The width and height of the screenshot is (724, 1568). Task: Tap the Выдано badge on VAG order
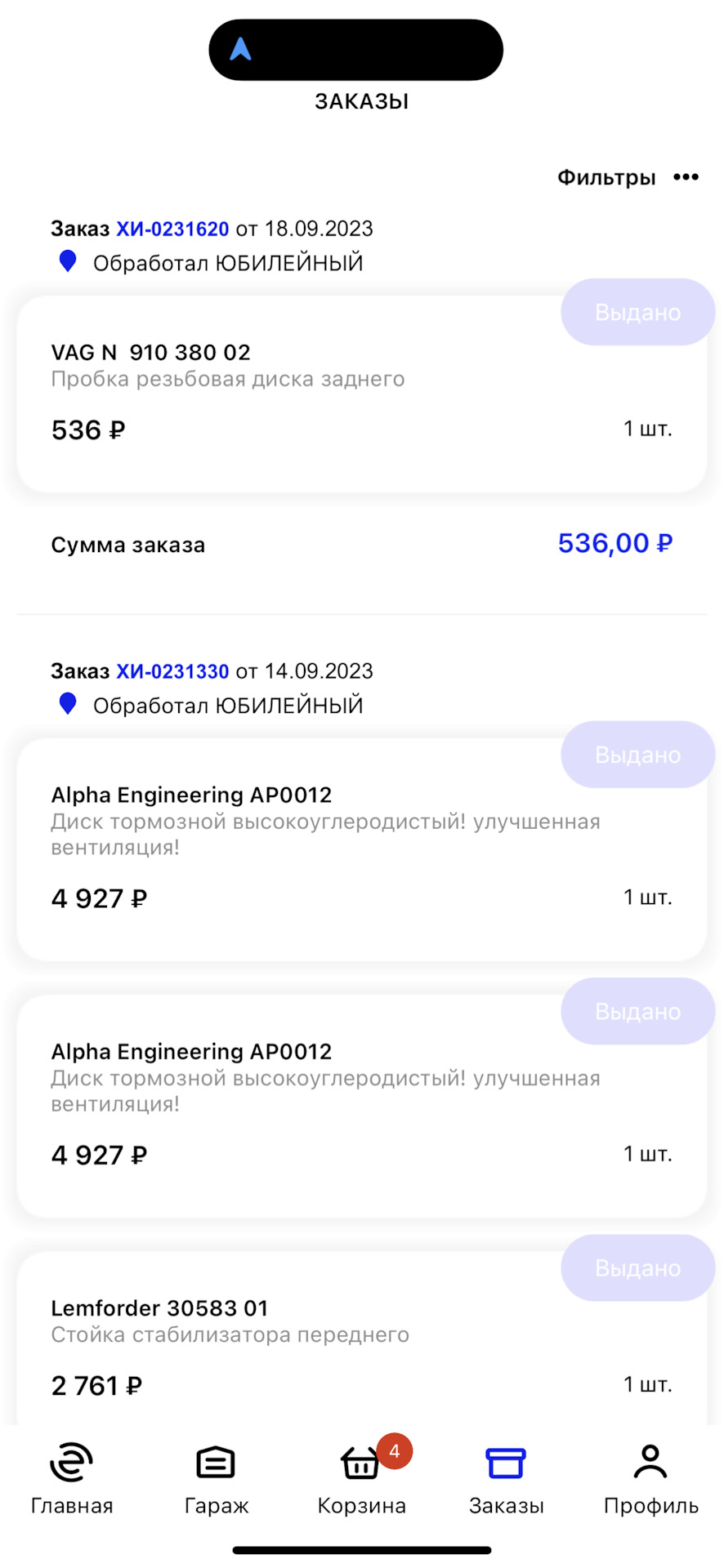(637, 312)
